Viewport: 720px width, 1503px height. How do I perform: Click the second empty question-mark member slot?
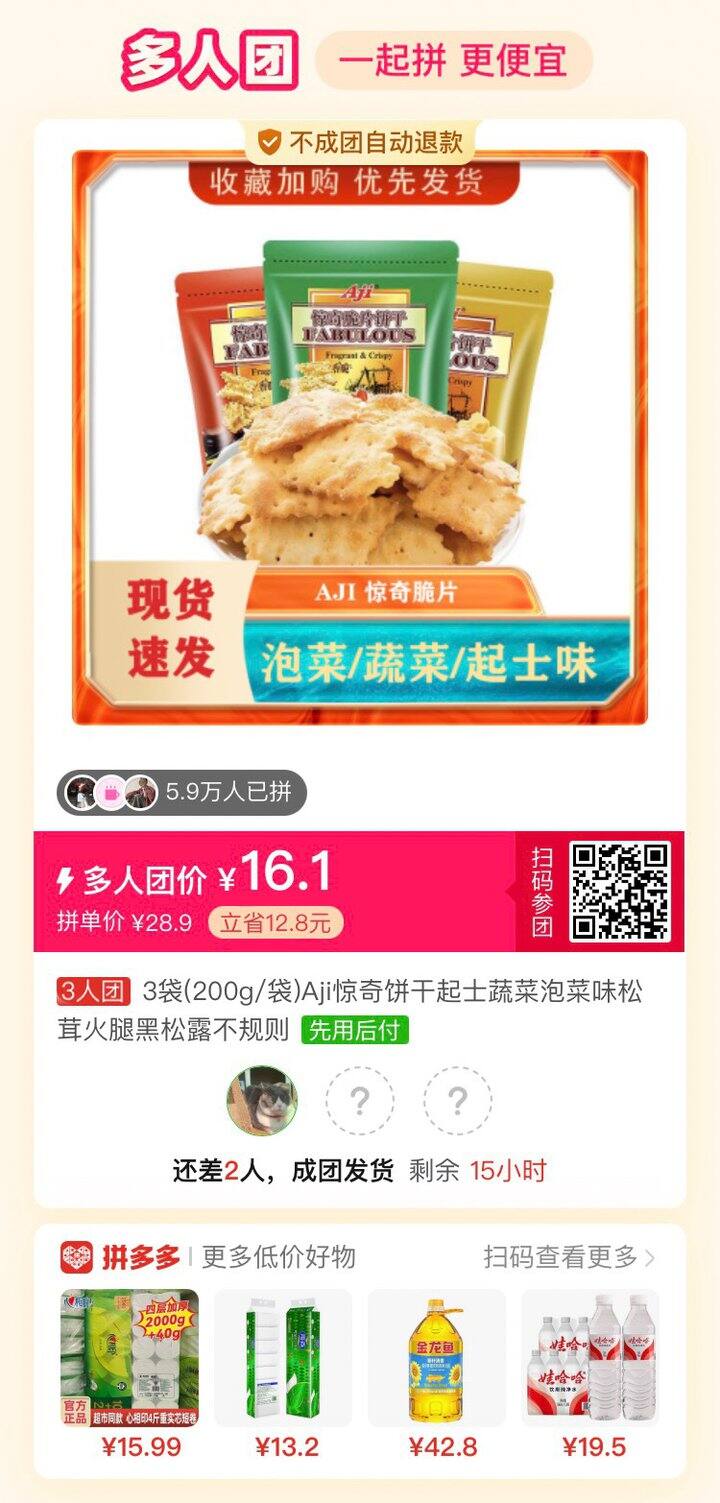(x=458, y=1098)
